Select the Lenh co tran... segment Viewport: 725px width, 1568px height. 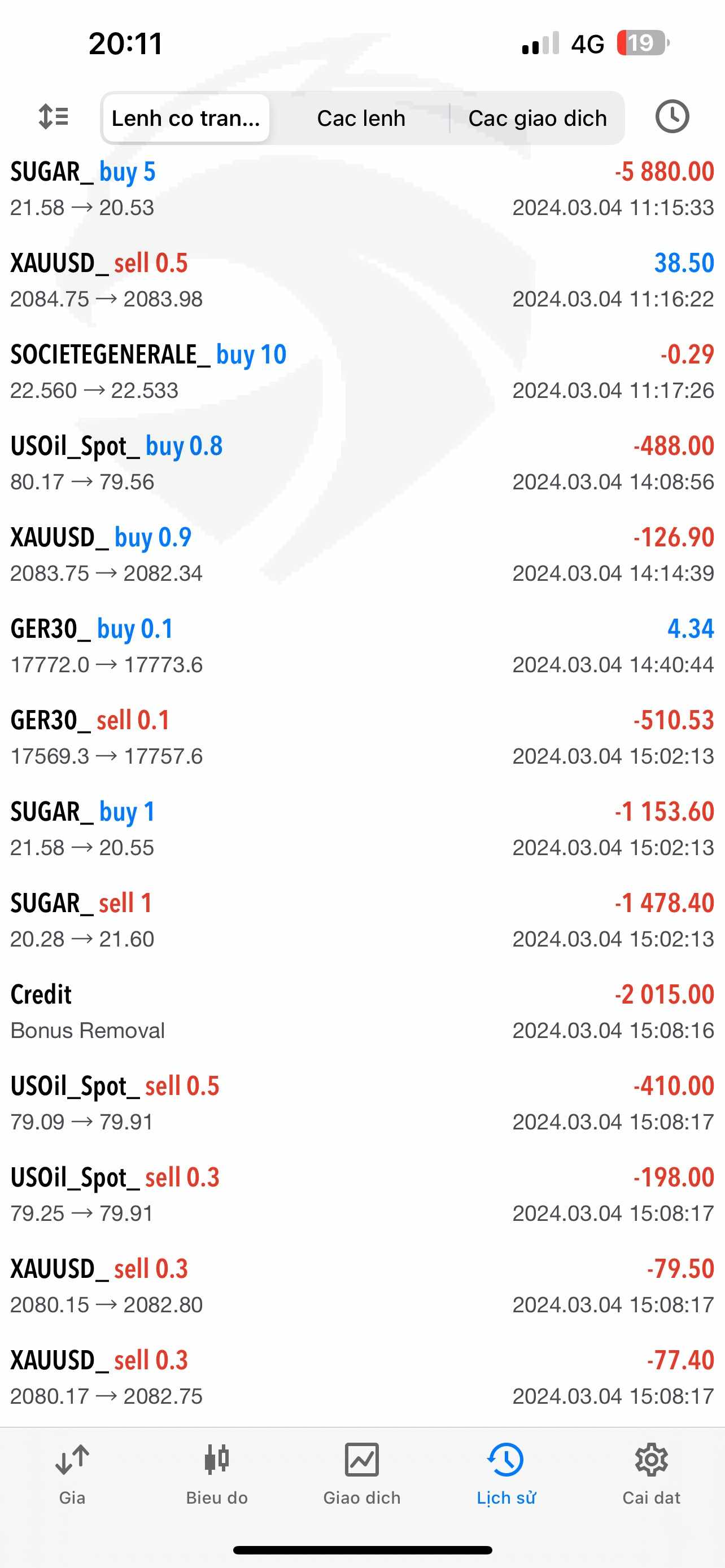pyautogui.click(x=186, y=118)
